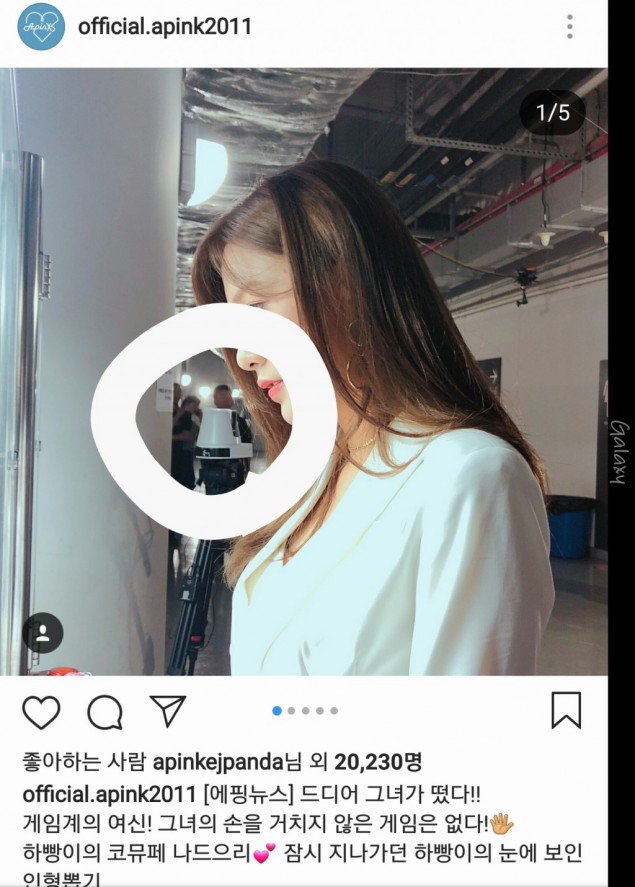635x887 pixels.
Task: Open the official.apink2011 profile avatar
Action: tap(41, 27)
